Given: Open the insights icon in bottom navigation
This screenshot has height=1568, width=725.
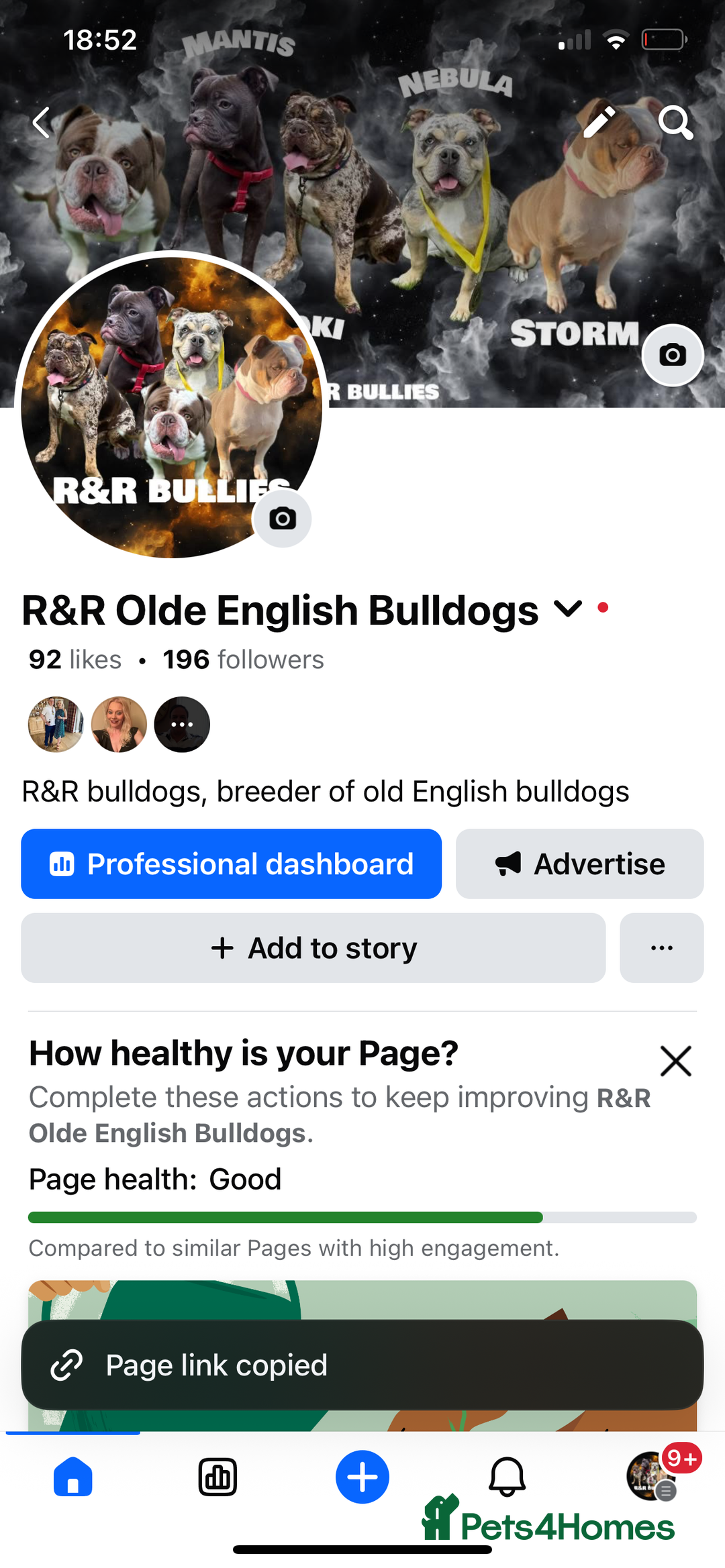Looking at the screenshot, I should click(x=217, y=1477).
